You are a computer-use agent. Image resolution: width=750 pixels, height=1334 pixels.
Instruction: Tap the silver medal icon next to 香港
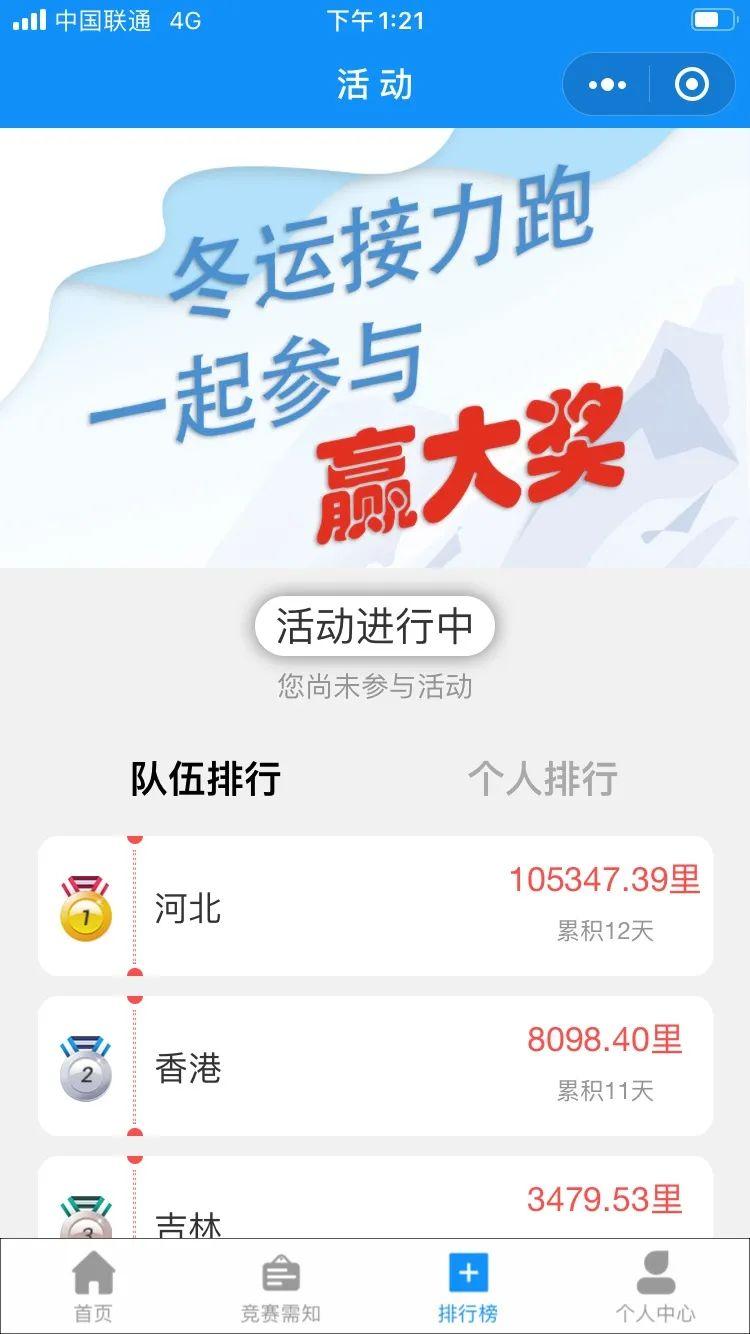coord(88,1067)
